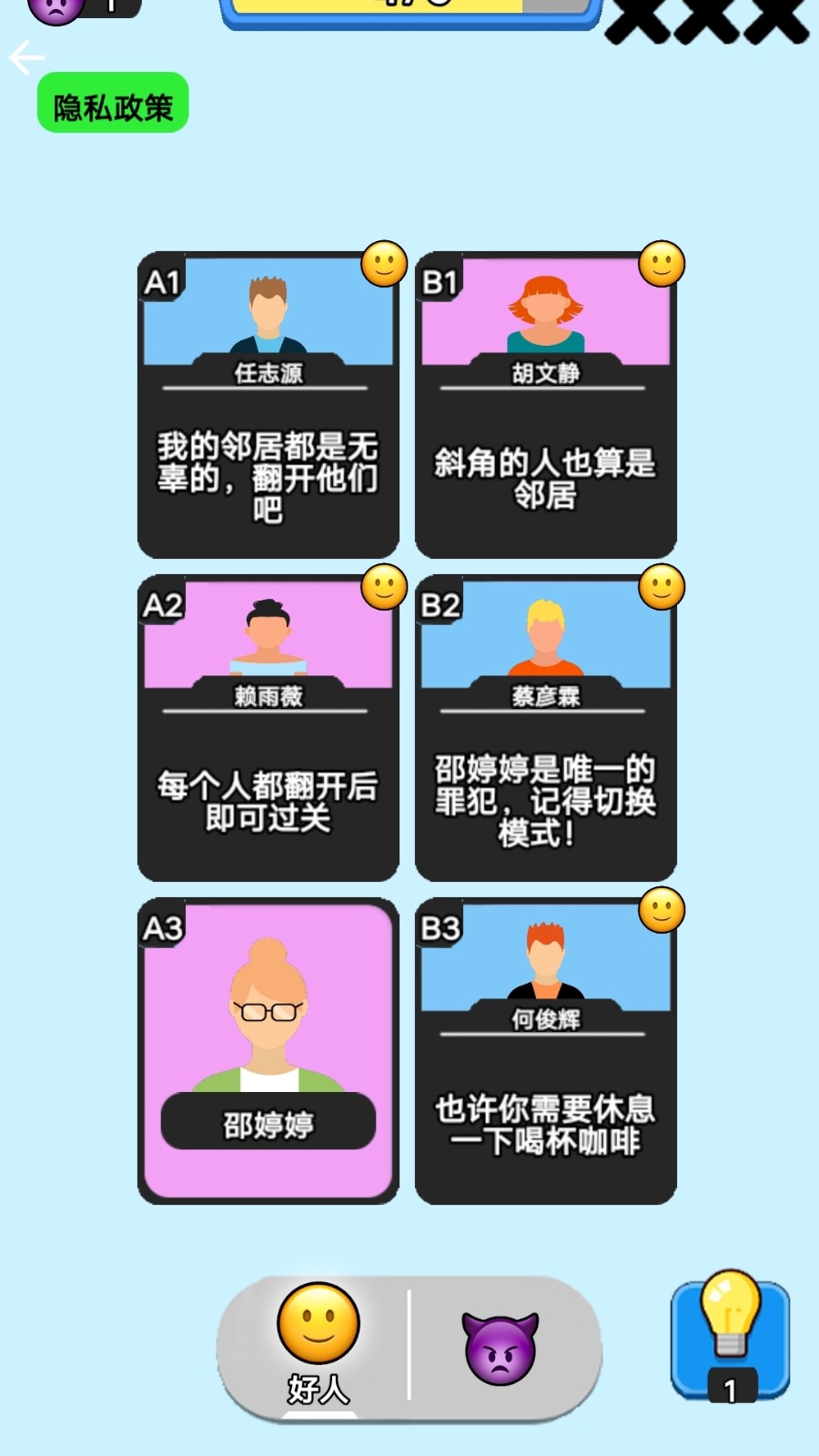Screen dimensions: 819x1456
Task: Click 任志源's card A1
Action: (268, 405)
